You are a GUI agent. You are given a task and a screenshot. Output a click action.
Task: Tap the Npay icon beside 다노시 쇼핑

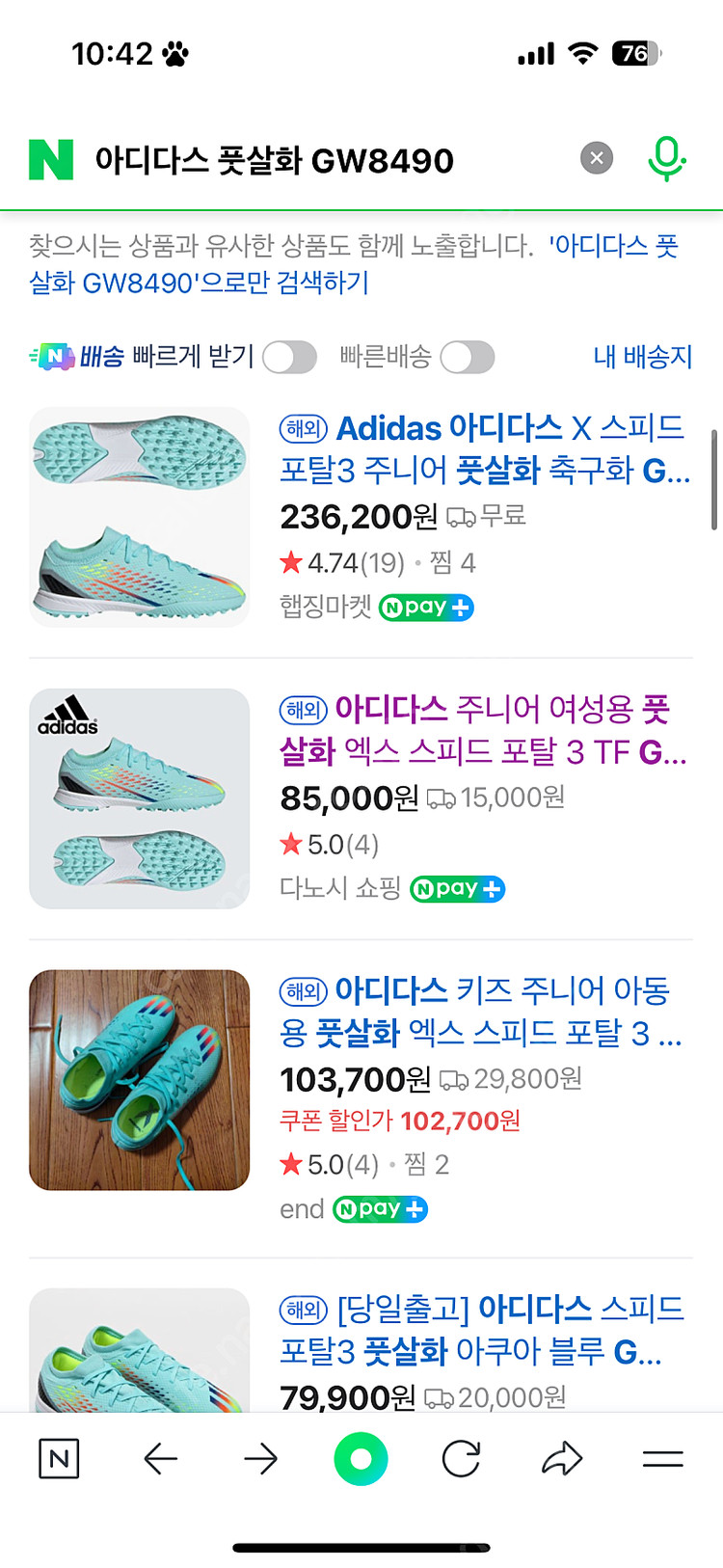click(x=457, y=888)
